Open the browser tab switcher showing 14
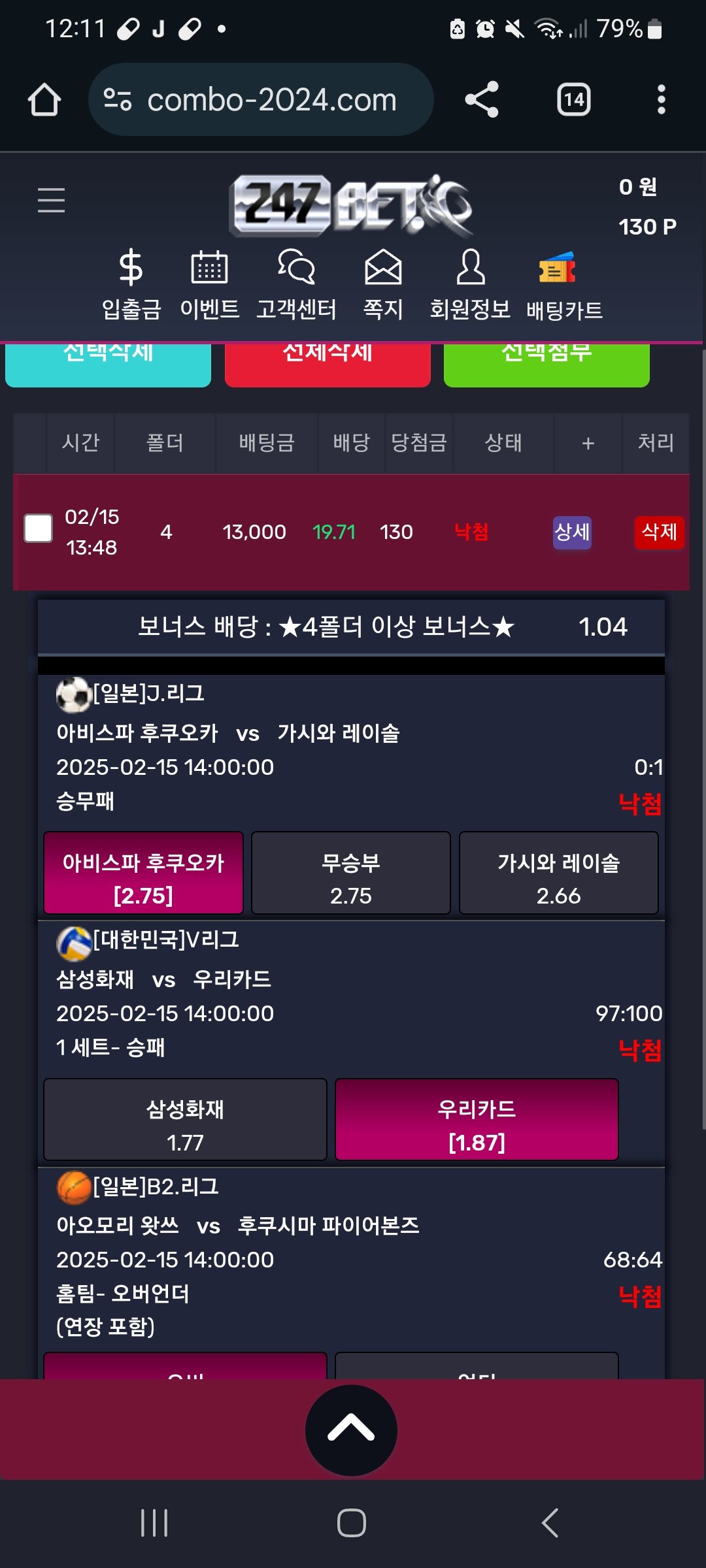 coord(573,100)
